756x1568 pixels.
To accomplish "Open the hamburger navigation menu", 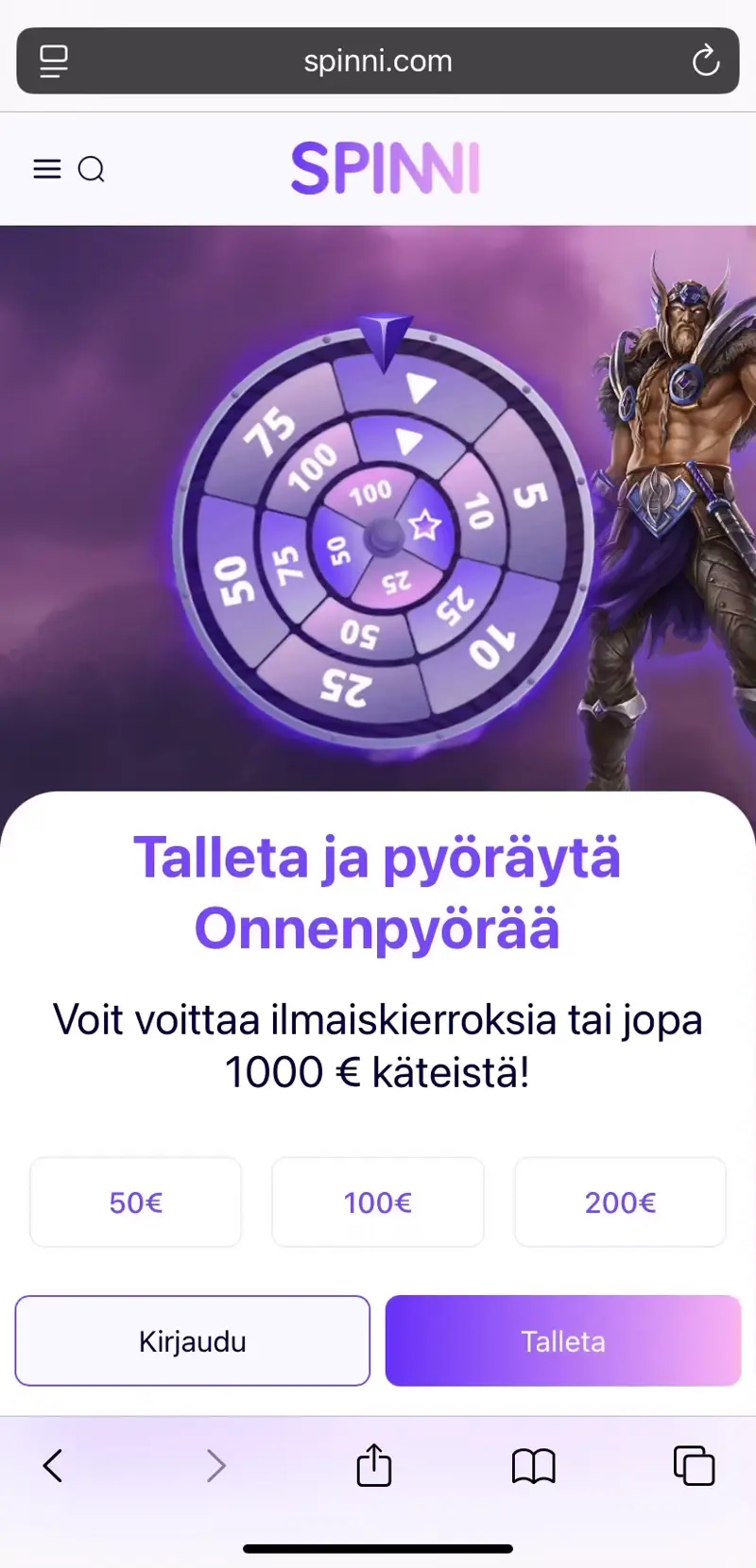I will tap(46, 169).
